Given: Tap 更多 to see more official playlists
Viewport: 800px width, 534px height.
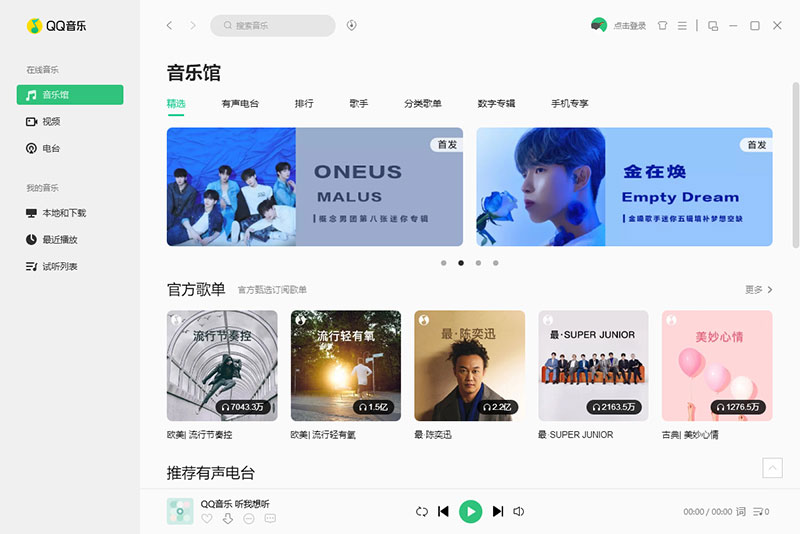Looking at the screenshot, I should [x=758, y=289].
